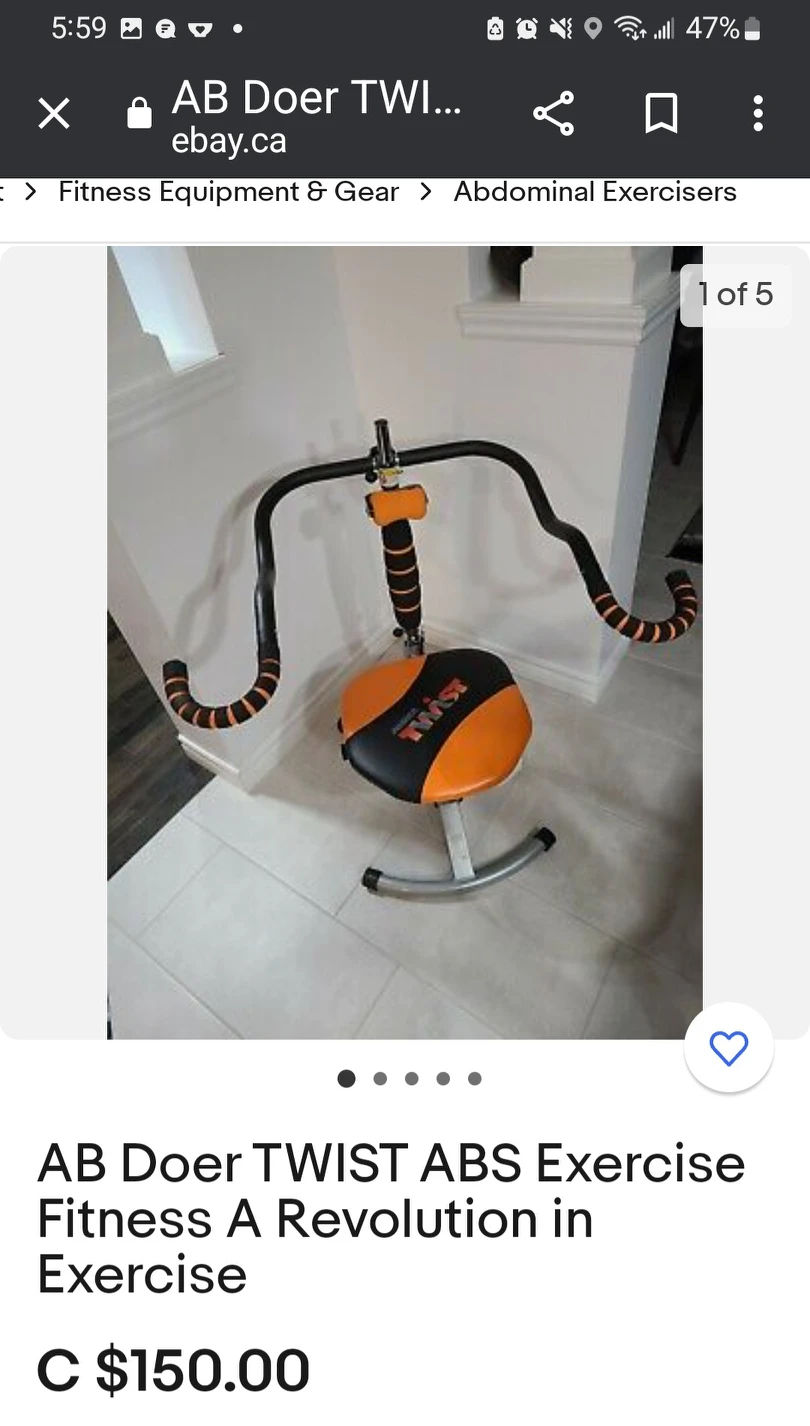Tap the chevron before Fitness Equipment & Gear
Viewport: 810px width, 1426px height.
29,191
